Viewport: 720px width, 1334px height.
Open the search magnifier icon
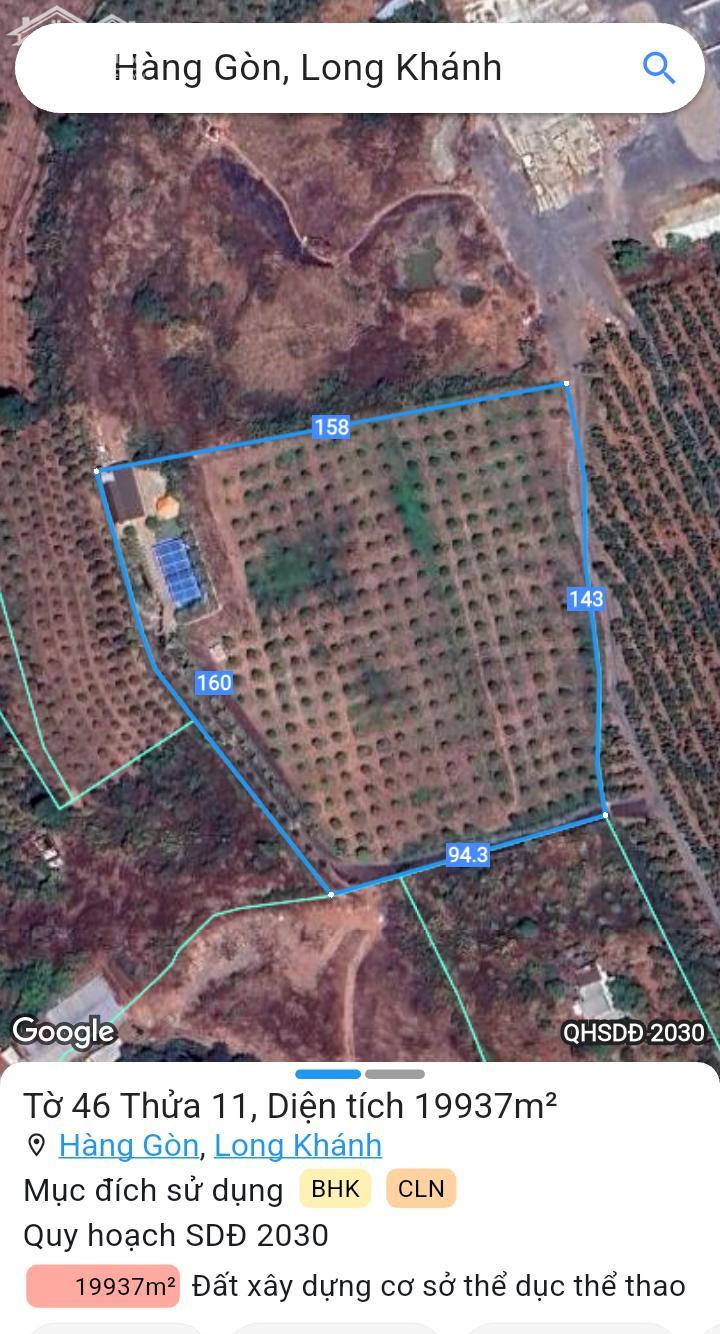click(659, 68)
